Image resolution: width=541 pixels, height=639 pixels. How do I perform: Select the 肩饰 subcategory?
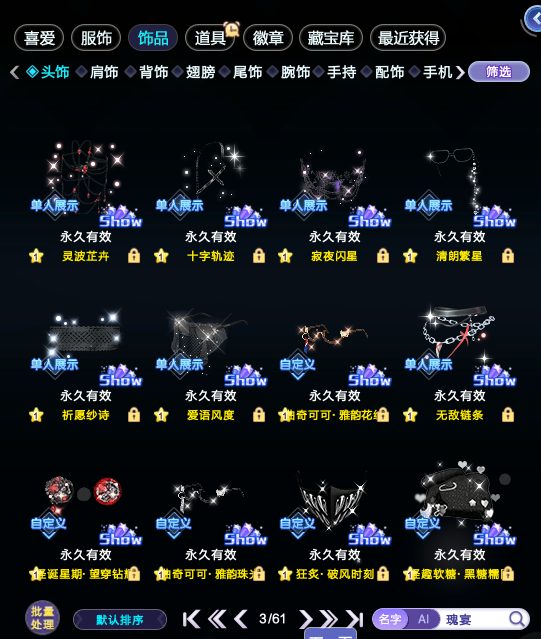coord(103,72)
